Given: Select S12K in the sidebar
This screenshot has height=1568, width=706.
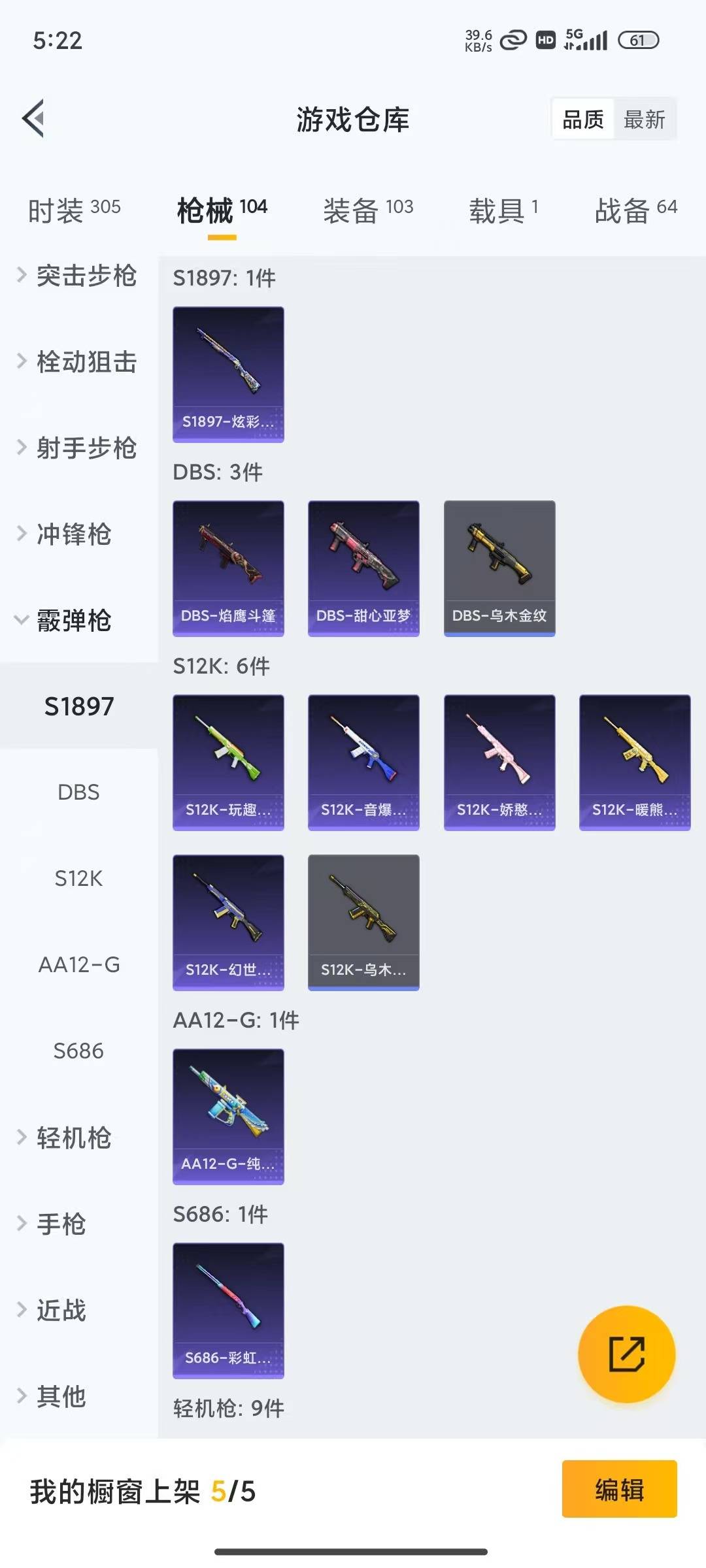Looking at the screenshot, I should pos(79,879).
